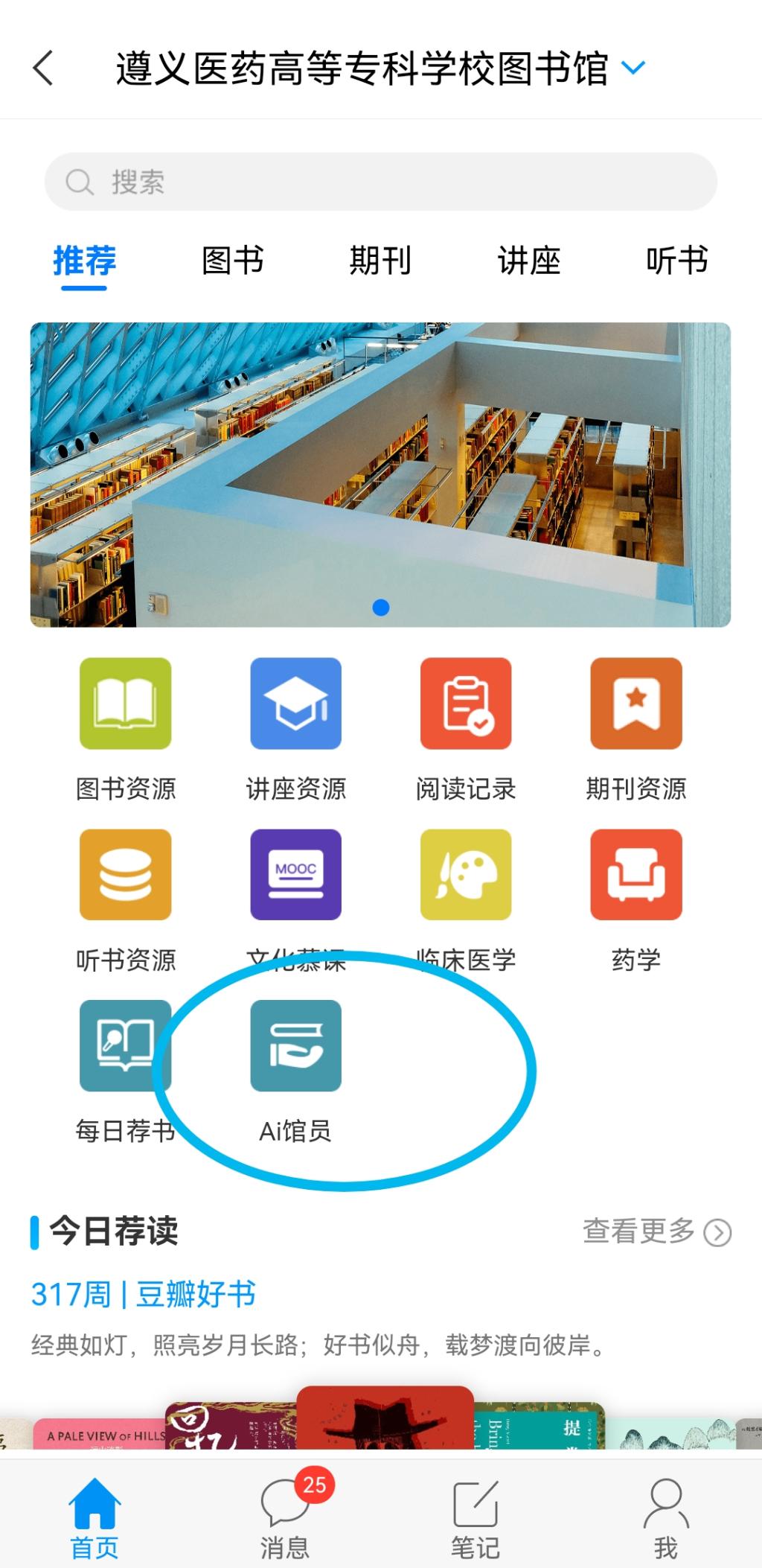762x1568 pixels.
Task: Switch to the 期刊 tab
Action: (x=380, y=261)
